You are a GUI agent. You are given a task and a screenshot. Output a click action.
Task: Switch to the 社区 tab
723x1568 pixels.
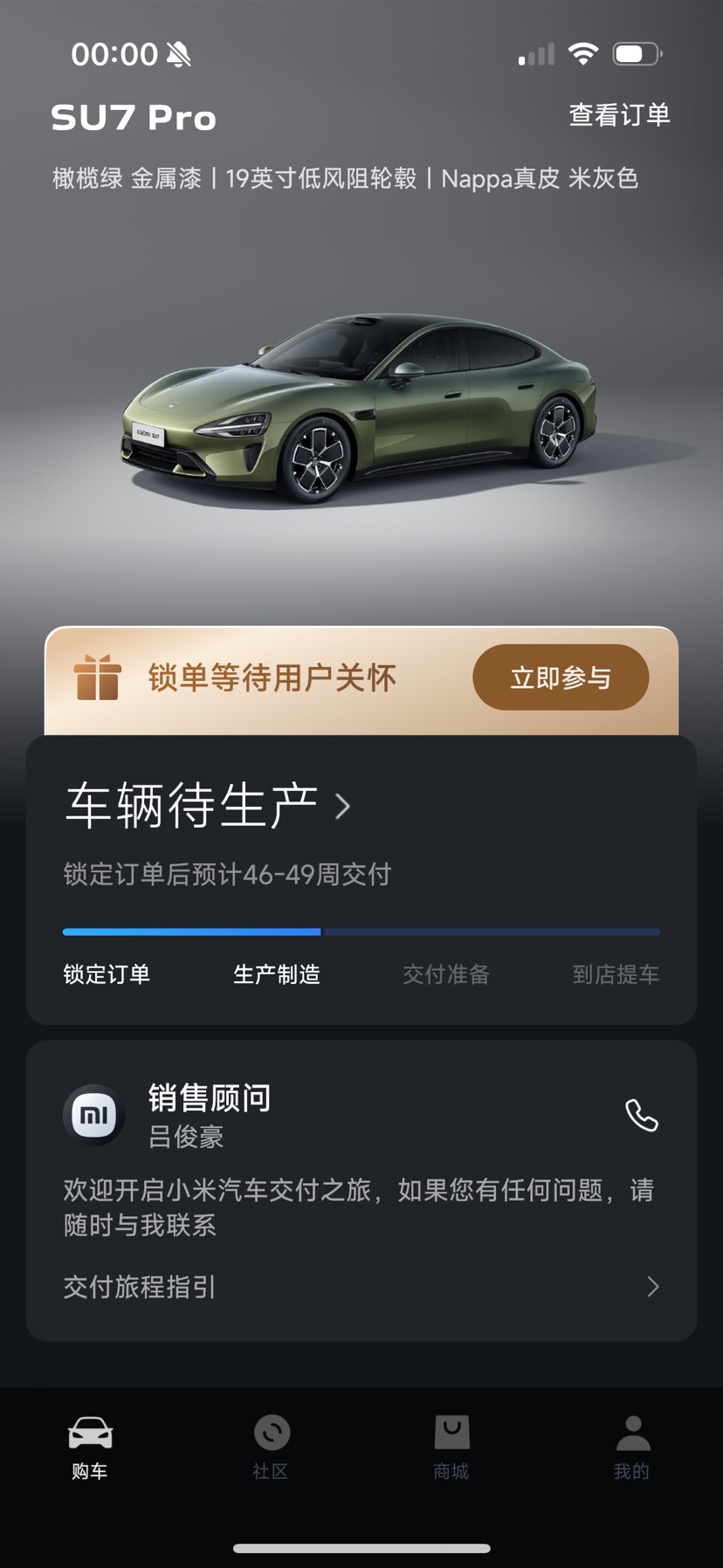[271, 1447]
